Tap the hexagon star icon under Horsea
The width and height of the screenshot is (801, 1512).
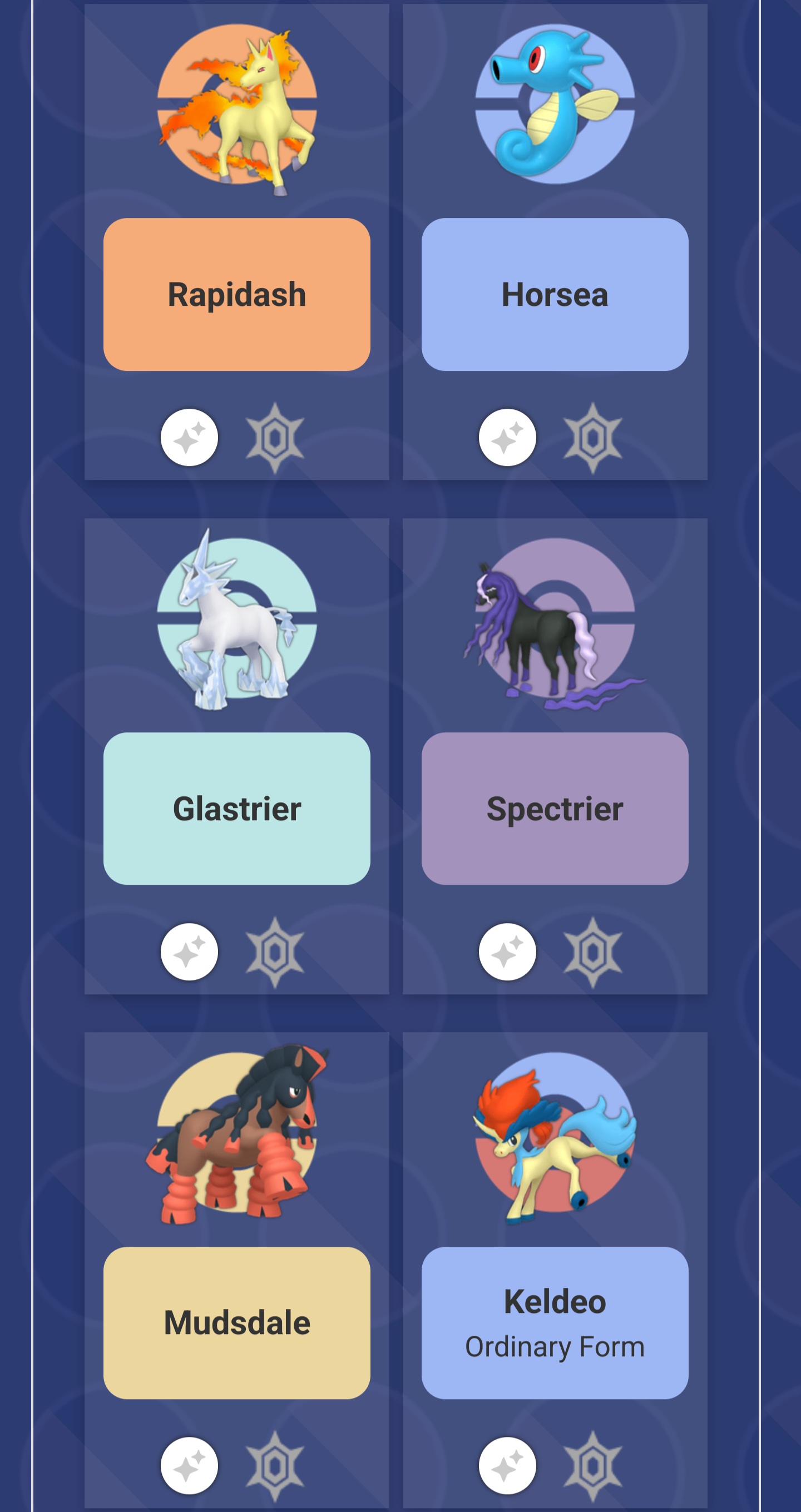pos(592,438)
